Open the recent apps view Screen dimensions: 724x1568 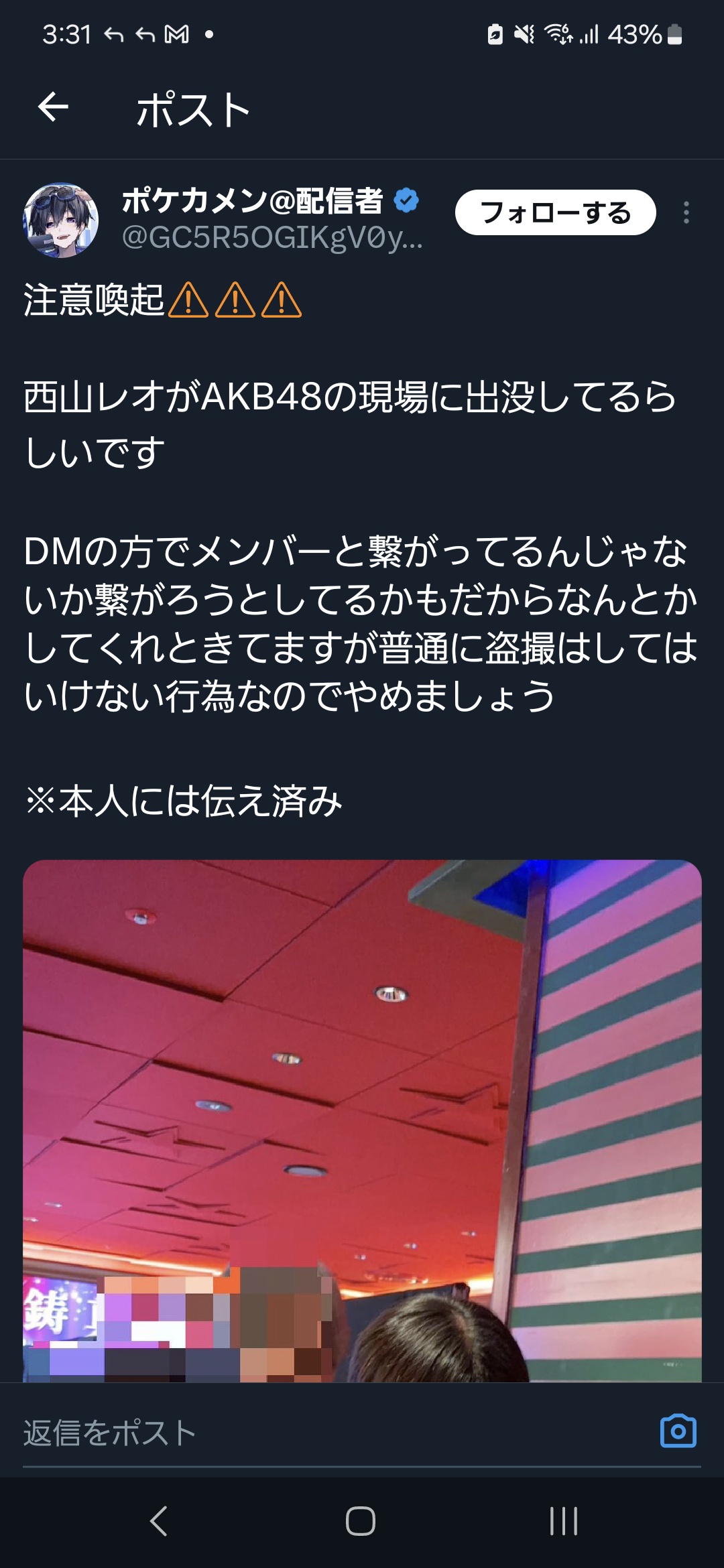click(563, 1521)
